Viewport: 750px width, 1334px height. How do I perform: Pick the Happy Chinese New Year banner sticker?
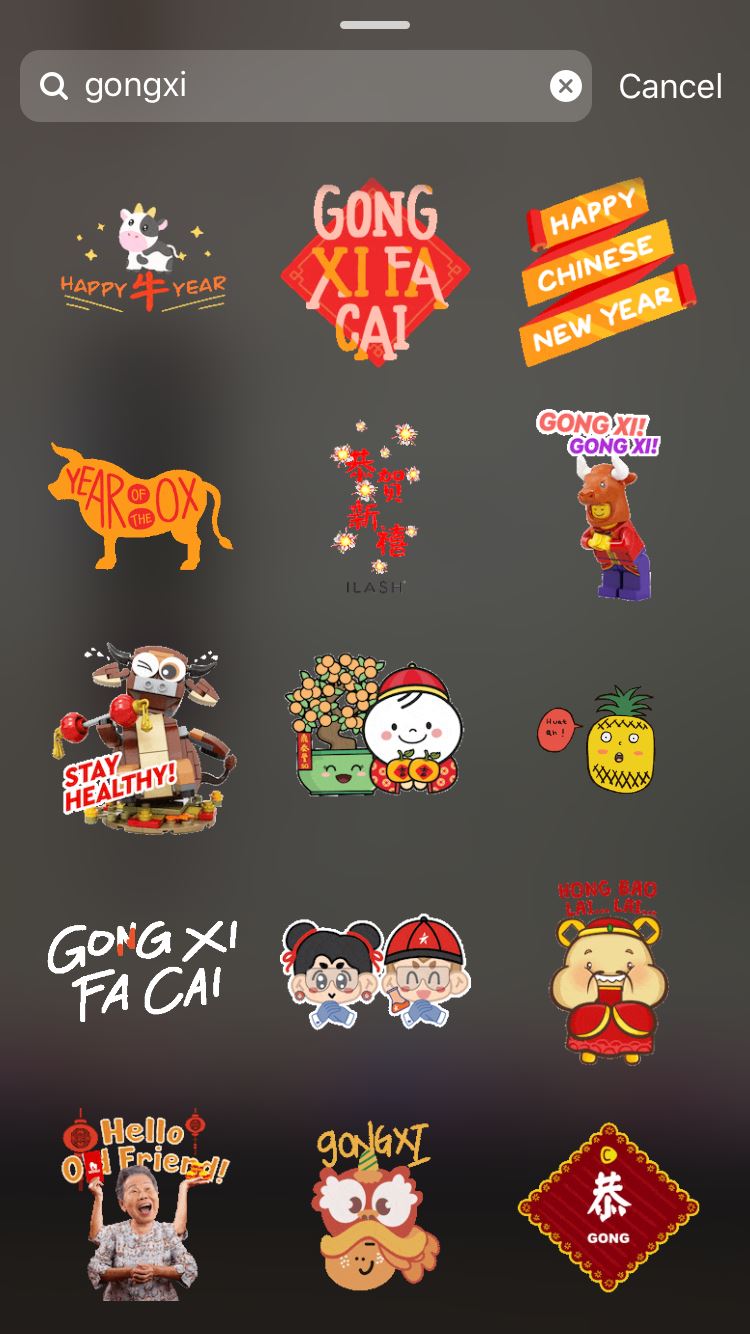click(605, 260)
